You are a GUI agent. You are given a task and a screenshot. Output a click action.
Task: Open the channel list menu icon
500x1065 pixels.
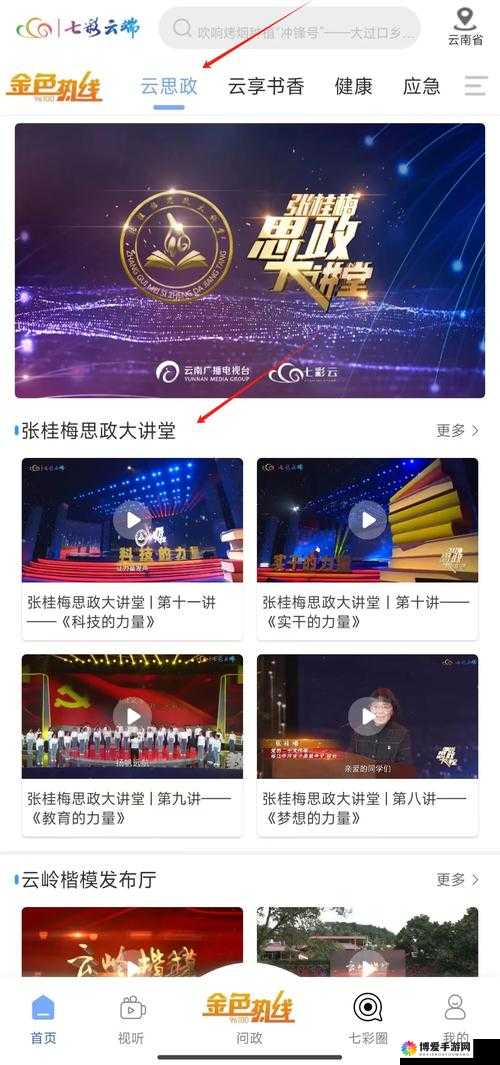476,86
